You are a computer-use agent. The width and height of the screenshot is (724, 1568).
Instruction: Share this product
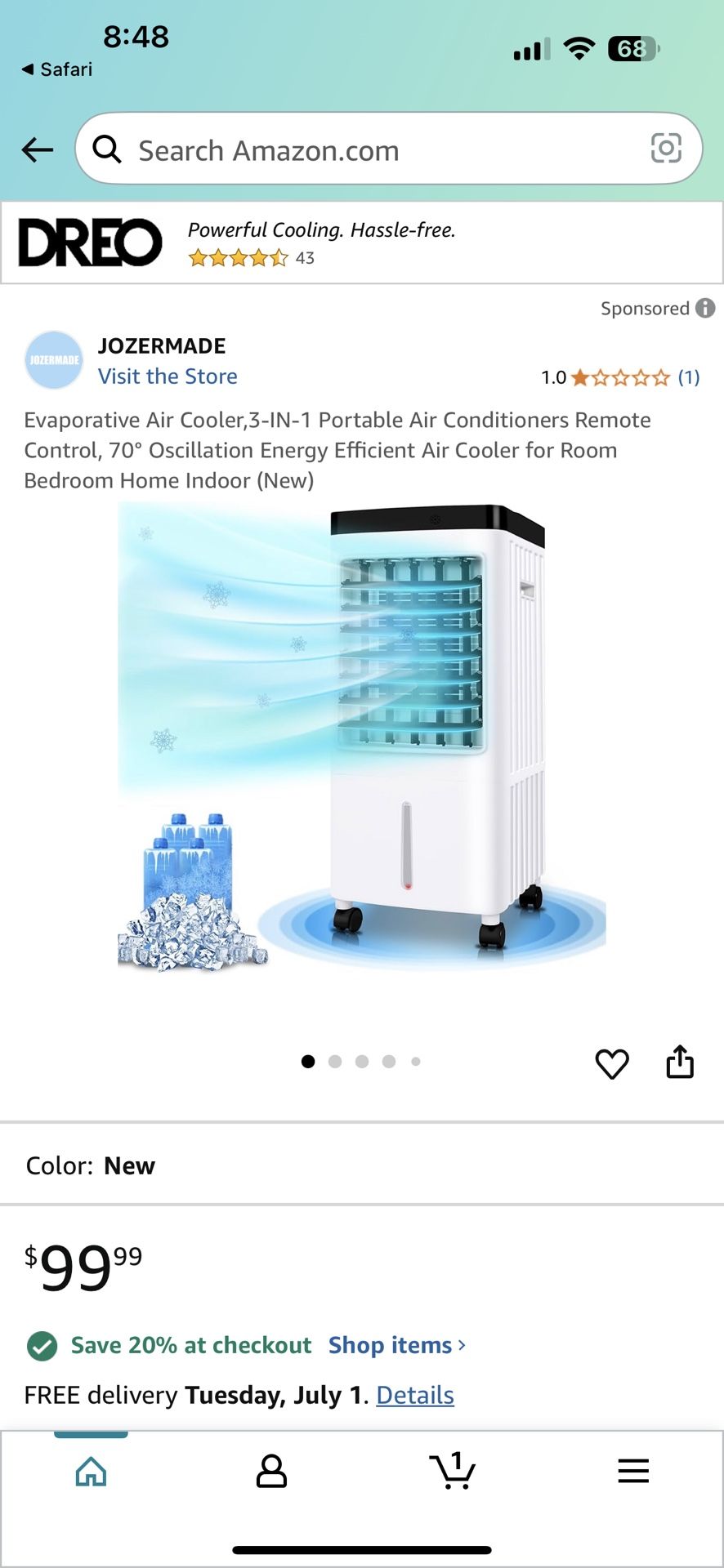click(x=679, y=1062)
